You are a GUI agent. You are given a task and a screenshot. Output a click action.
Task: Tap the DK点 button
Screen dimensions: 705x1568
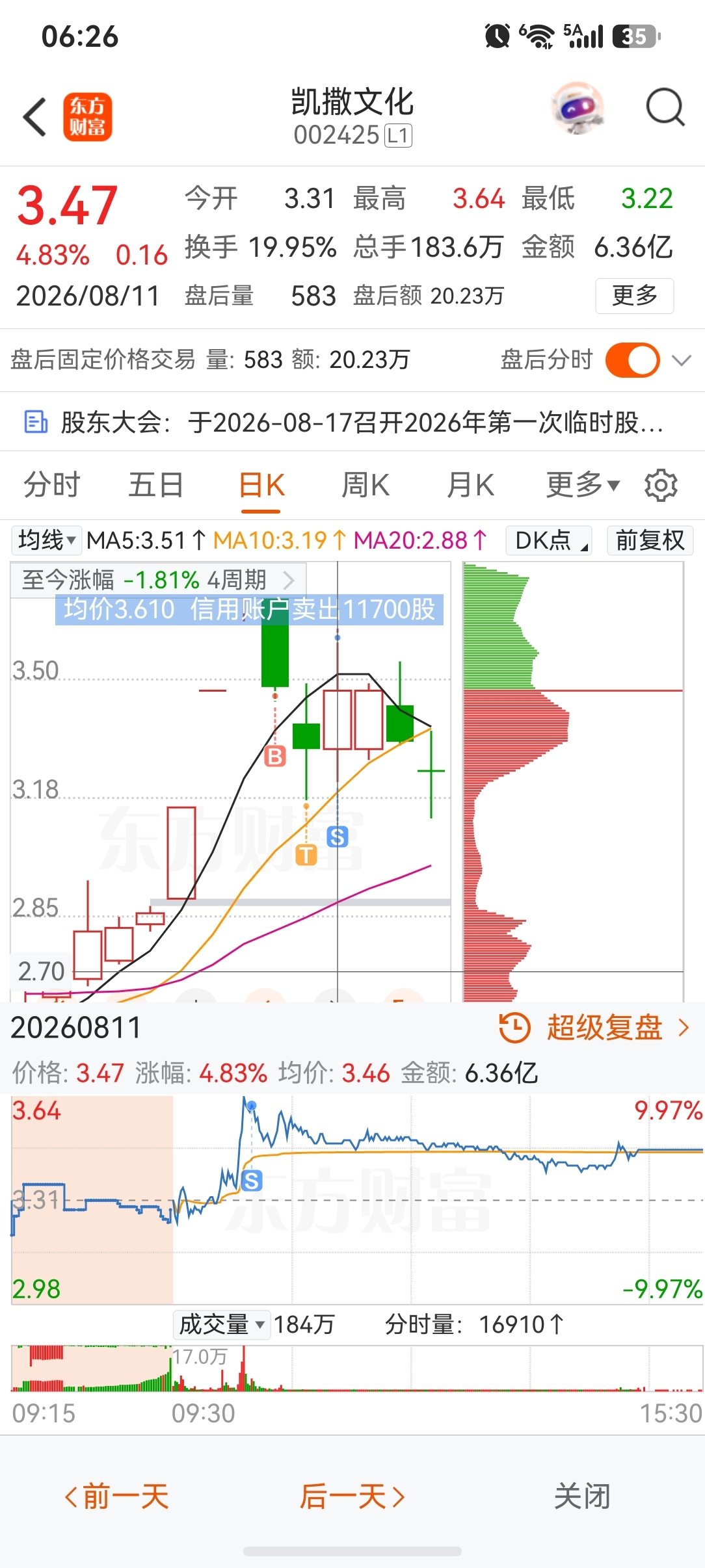tap(549, 540)
